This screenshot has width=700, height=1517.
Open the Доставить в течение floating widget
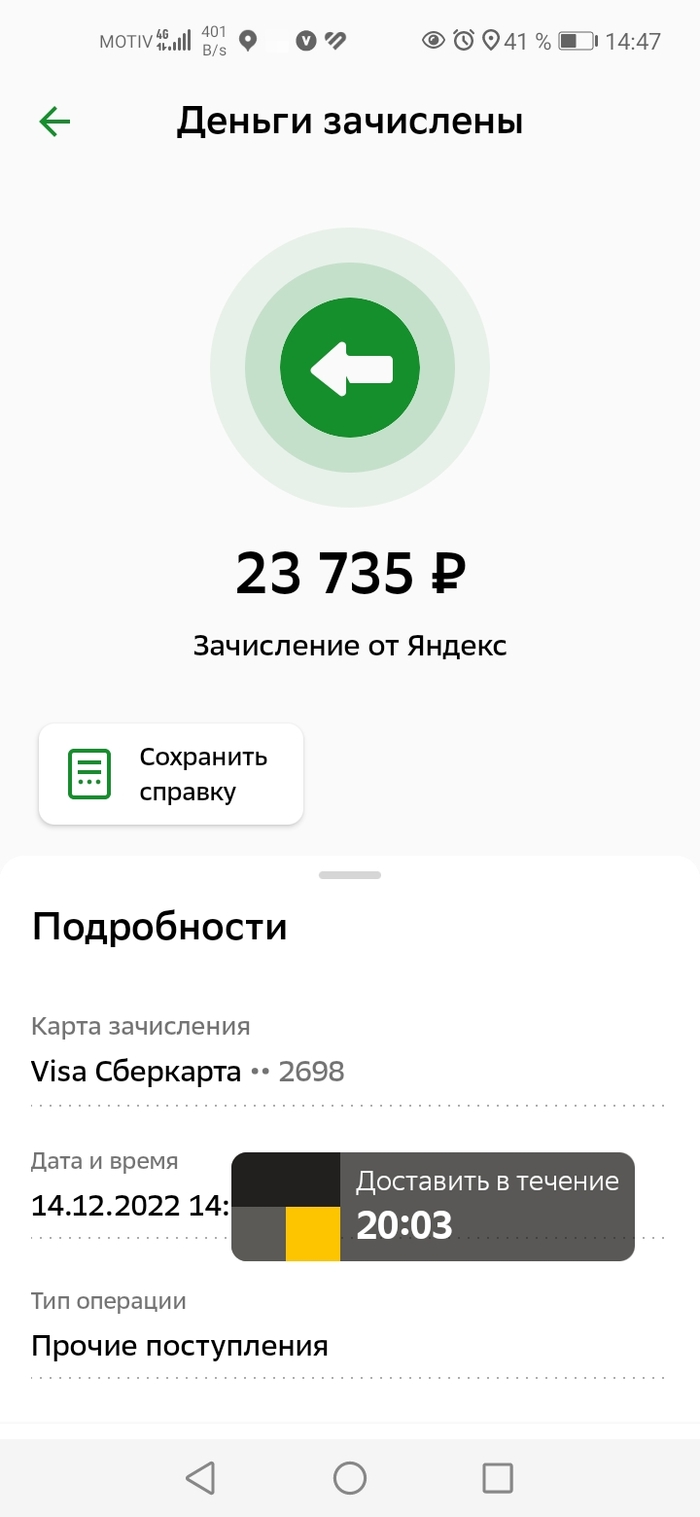point(433,1206)
